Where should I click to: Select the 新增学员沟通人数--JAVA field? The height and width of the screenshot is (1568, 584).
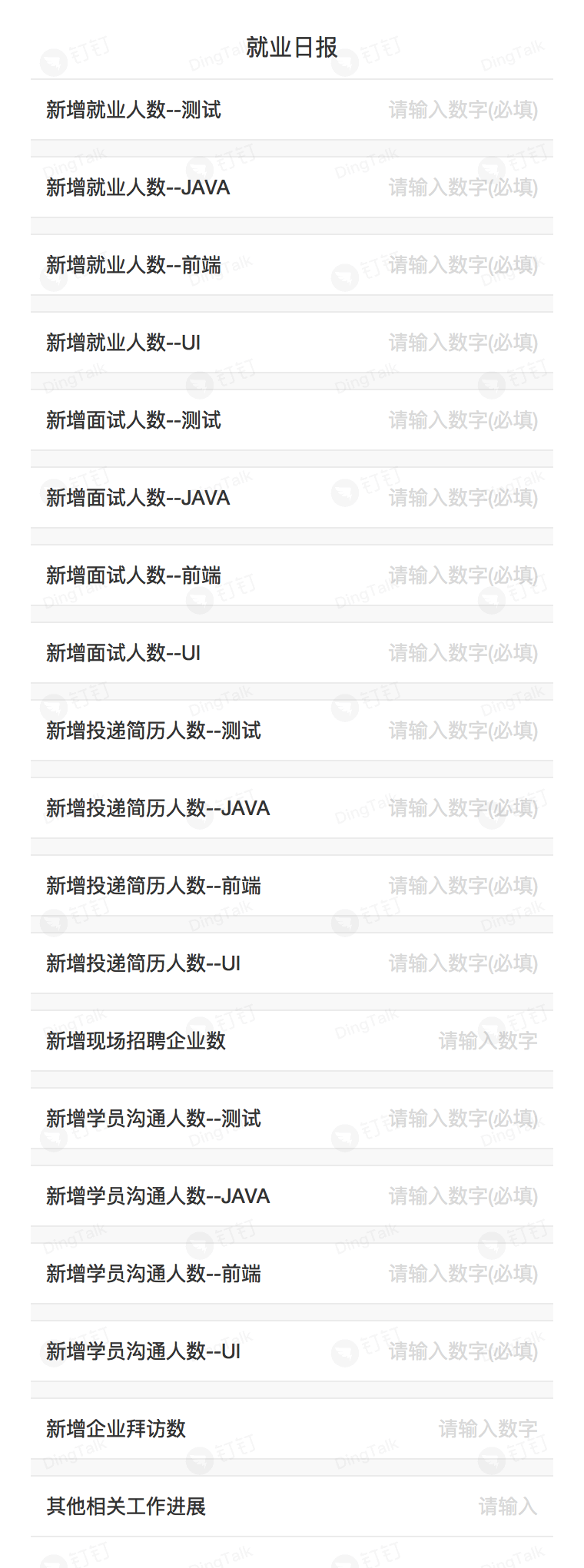click(x=462, y=1196)
